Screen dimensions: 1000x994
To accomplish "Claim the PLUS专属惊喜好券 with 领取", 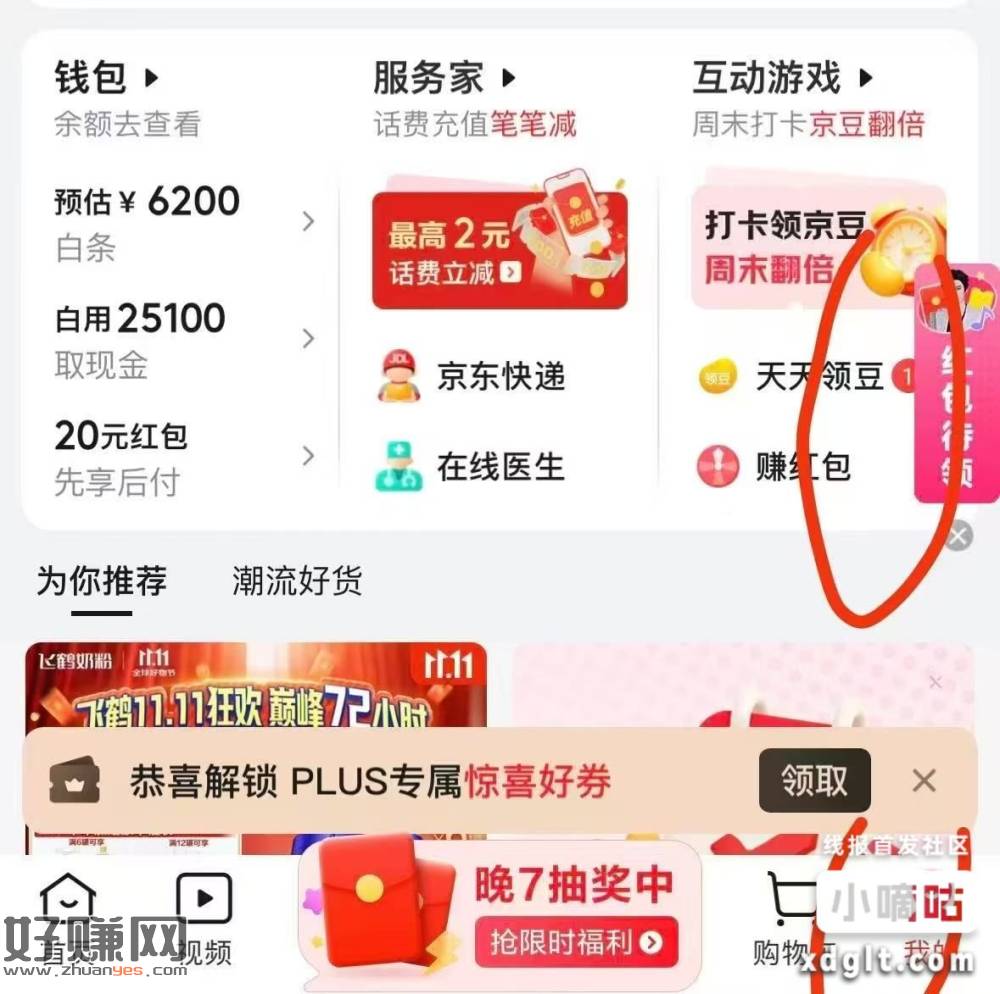I will pyautogui.click(x=814, y=781).
